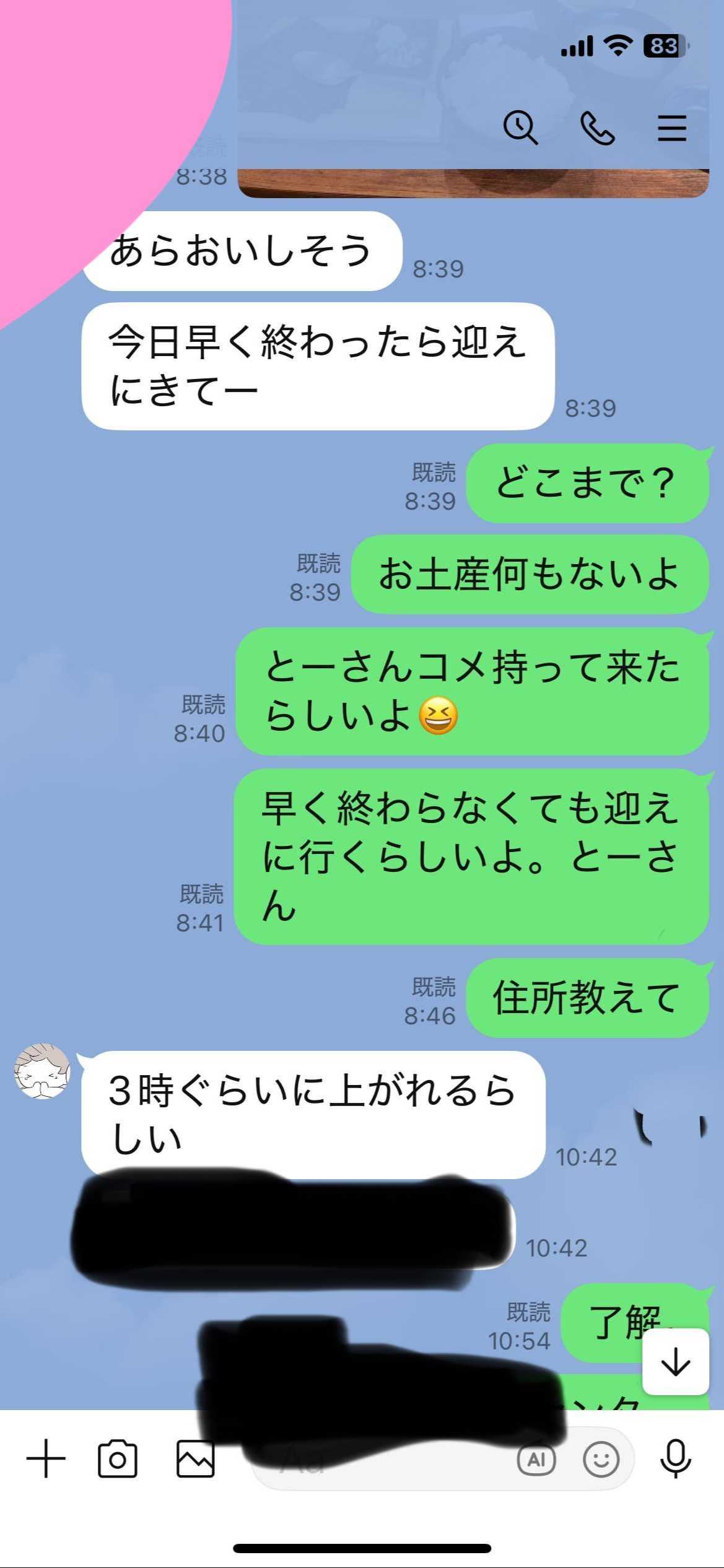Screen dimensions: 724x1568
Task: Open the emoji and sticker picker
Action: tap(601, 1459)
